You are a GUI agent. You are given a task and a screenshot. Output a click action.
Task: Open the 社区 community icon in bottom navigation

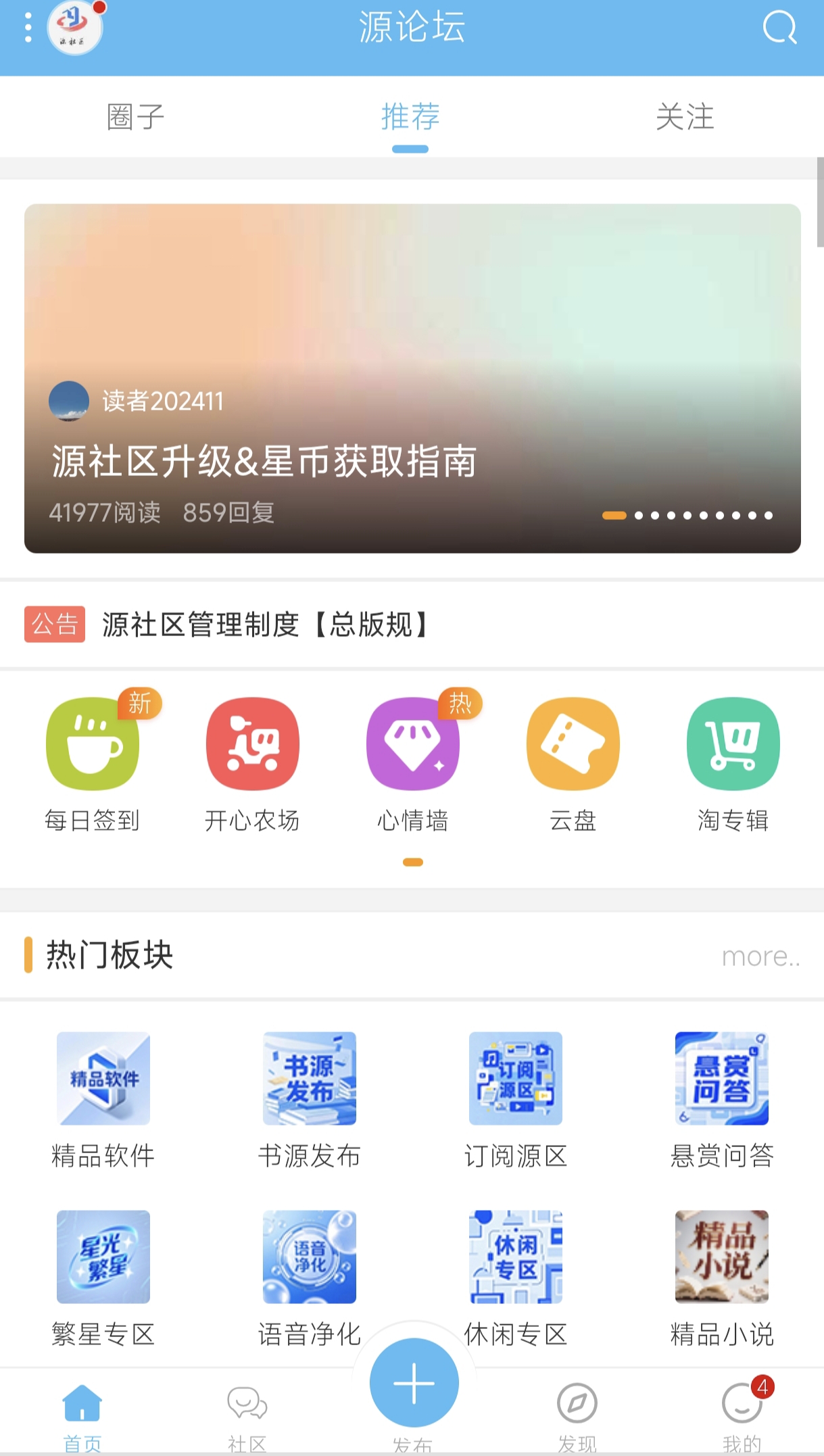(x=247, y=1406)
